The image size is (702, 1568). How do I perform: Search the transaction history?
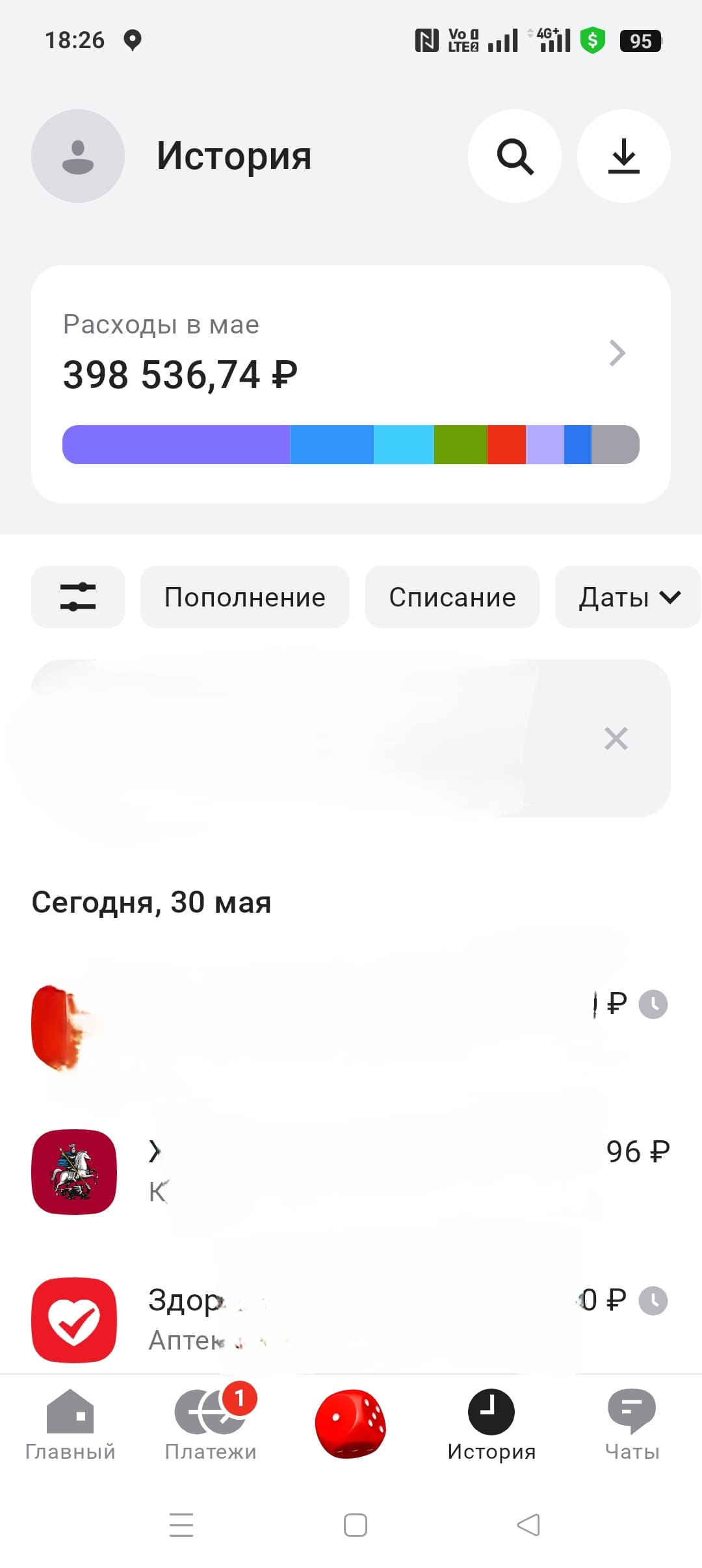click(515, 156)
